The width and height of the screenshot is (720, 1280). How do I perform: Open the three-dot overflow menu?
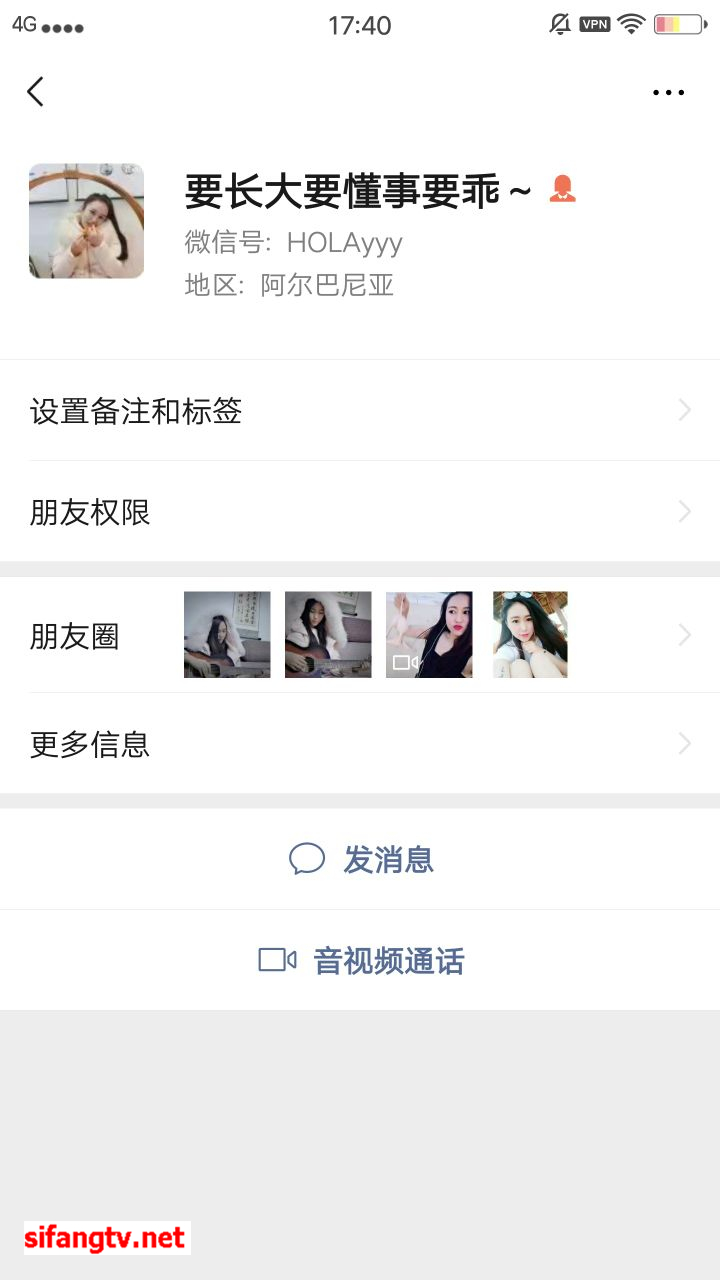tap(668, 93)
